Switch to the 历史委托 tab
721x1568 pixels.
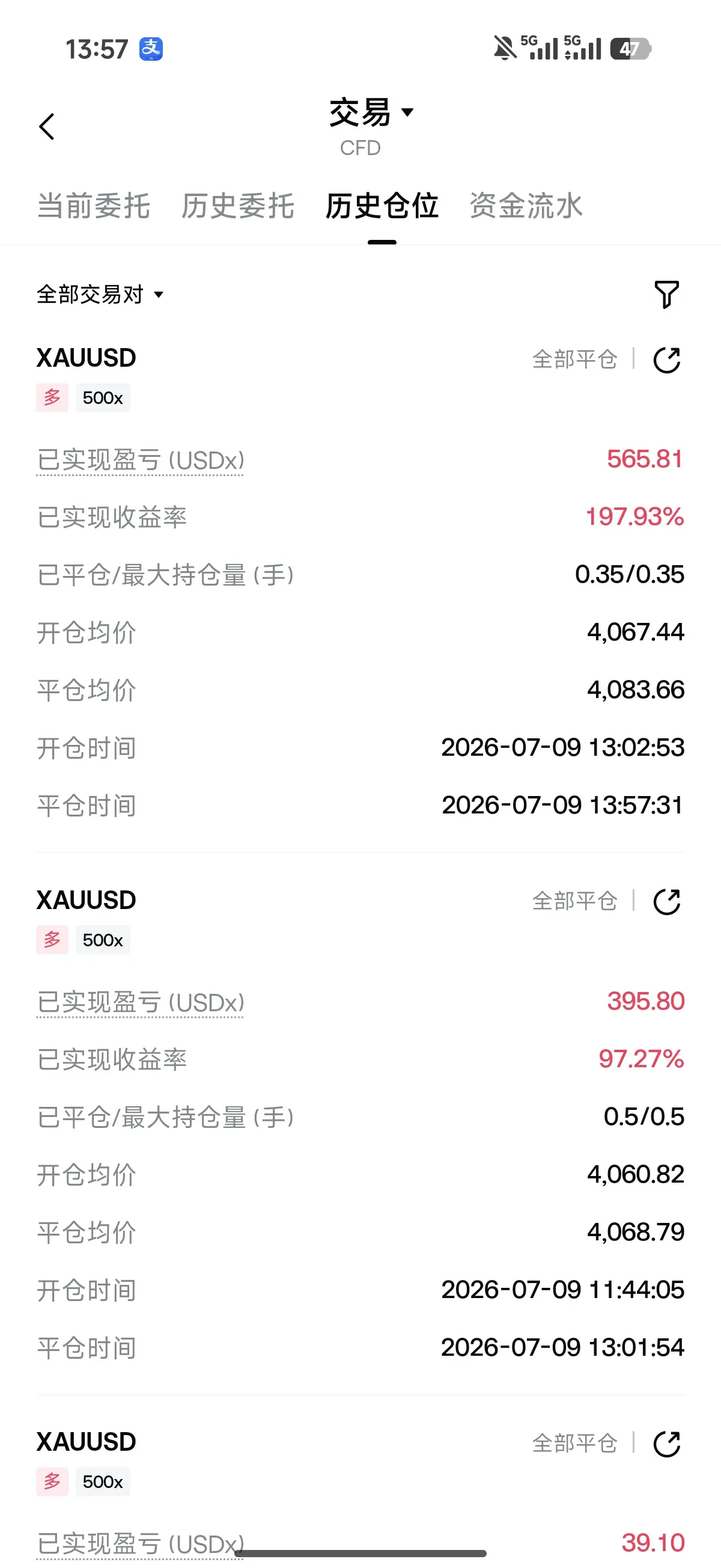pyautogui.click(x=238, y=206)
